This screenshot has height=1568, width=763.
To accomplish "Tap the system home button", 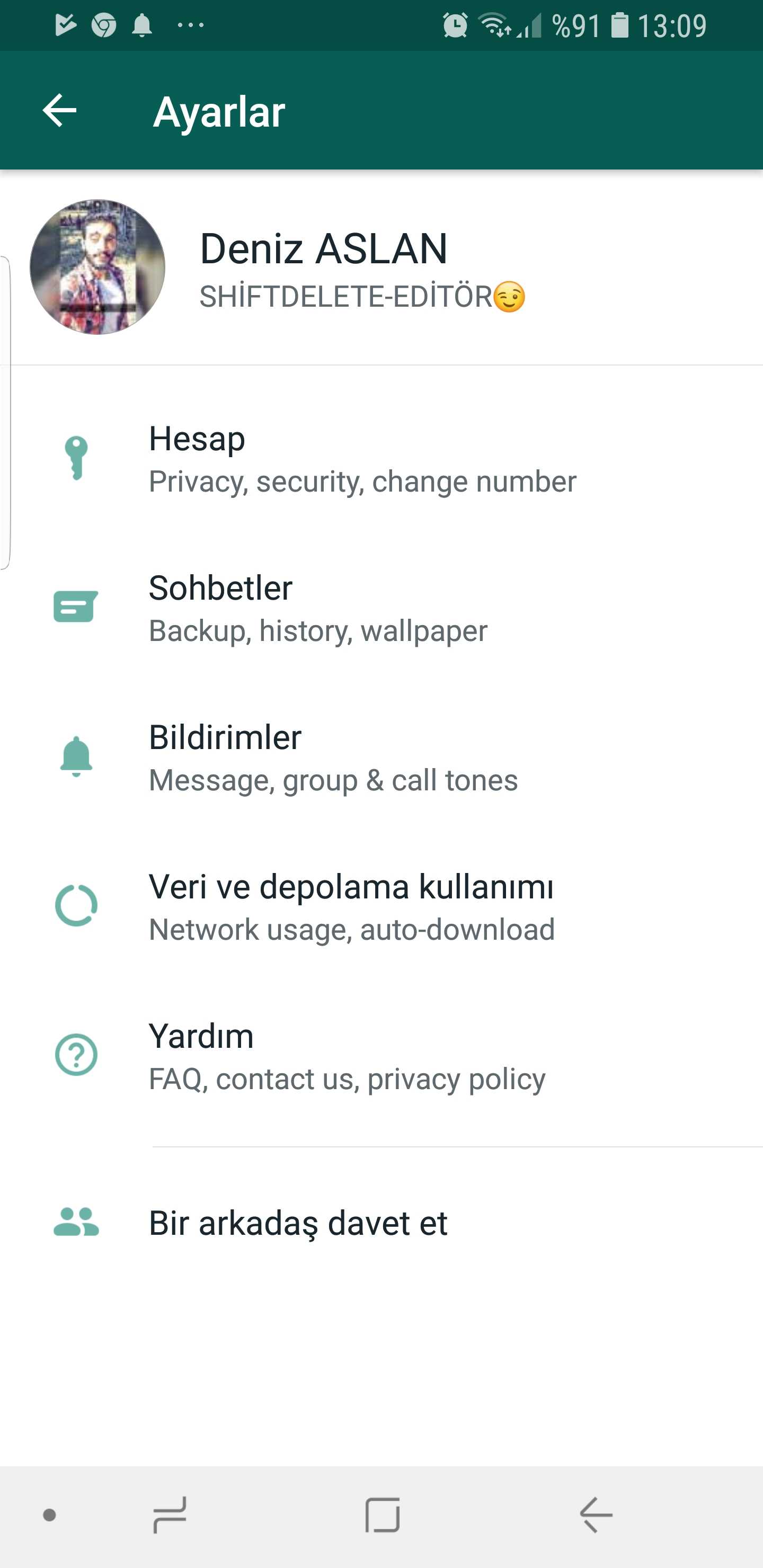I will point(383,1515).
